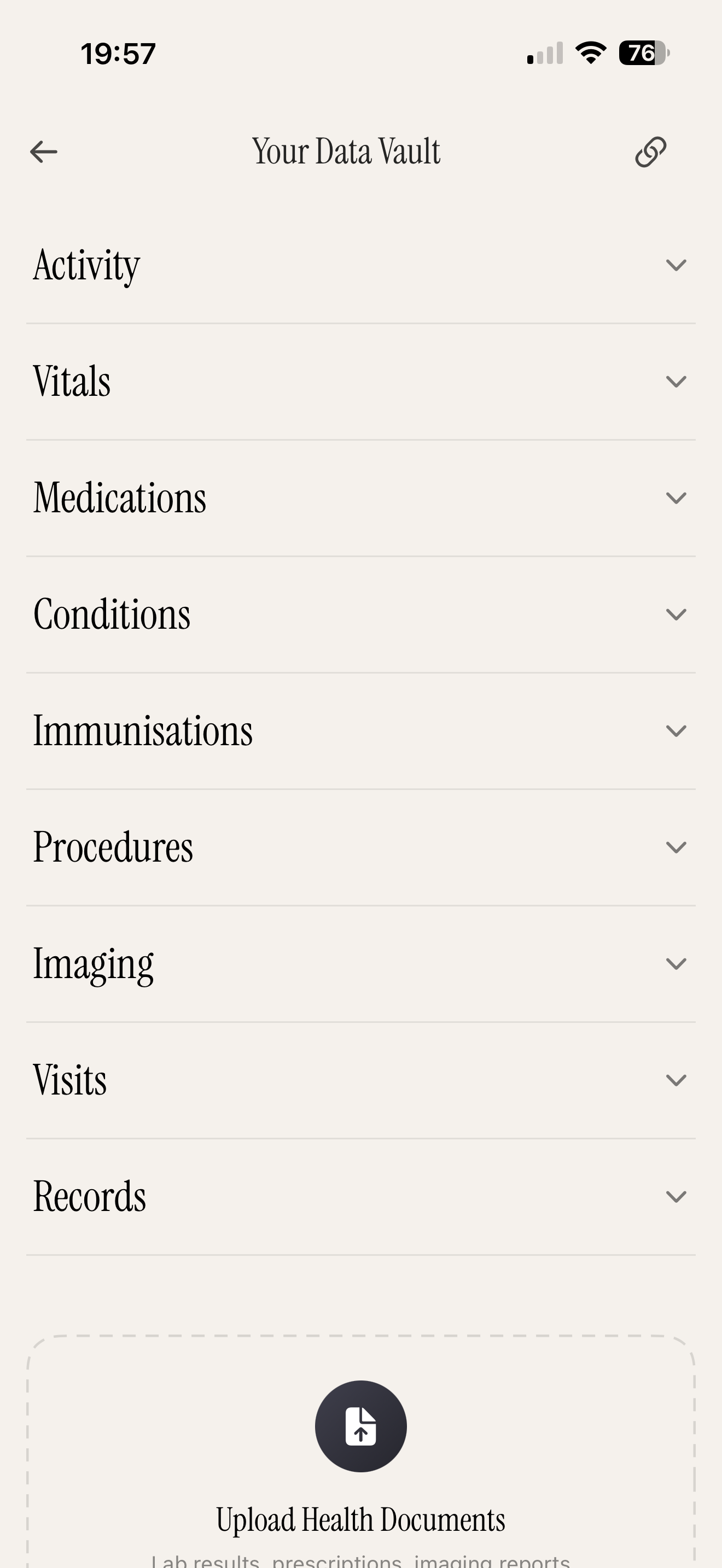The height and width of the screenshot is (1568, 722).
Task: Expand the Visits section
Action: (x=676, y=1080)
